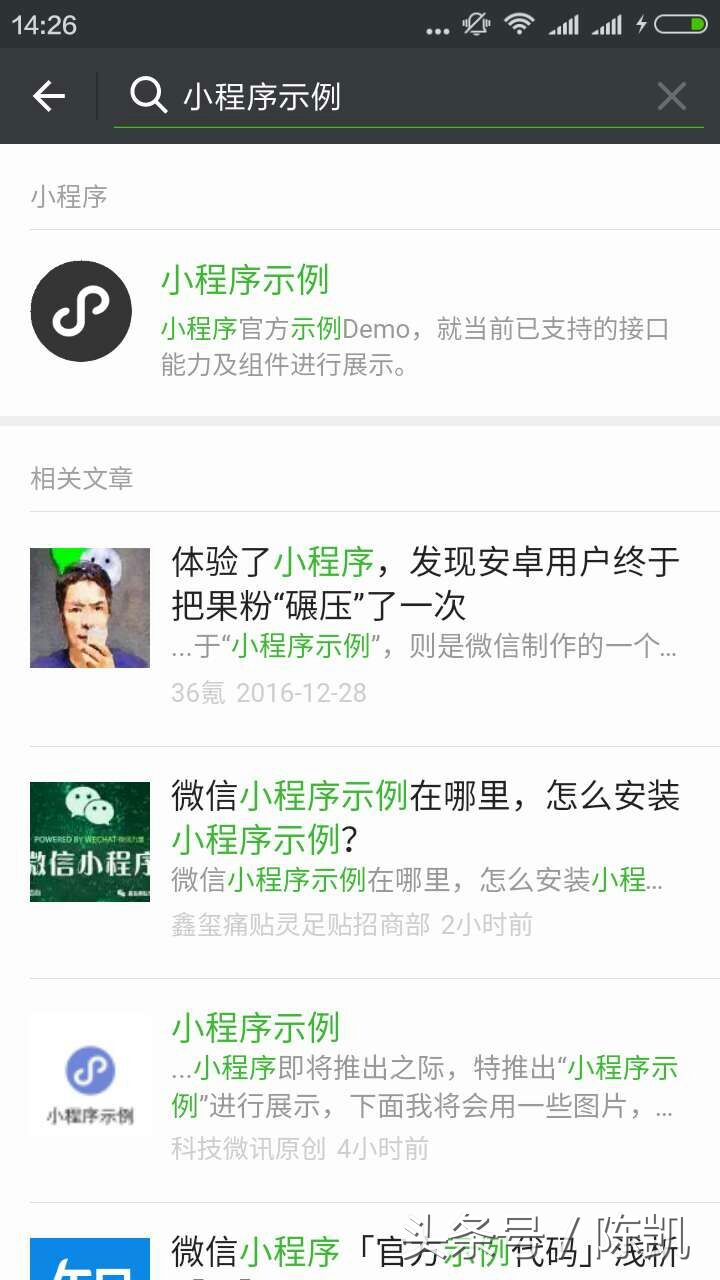This screenshot has height=1280, width=720.
Task: Tap the magnifier search icon
Action: tap(147, 95)
